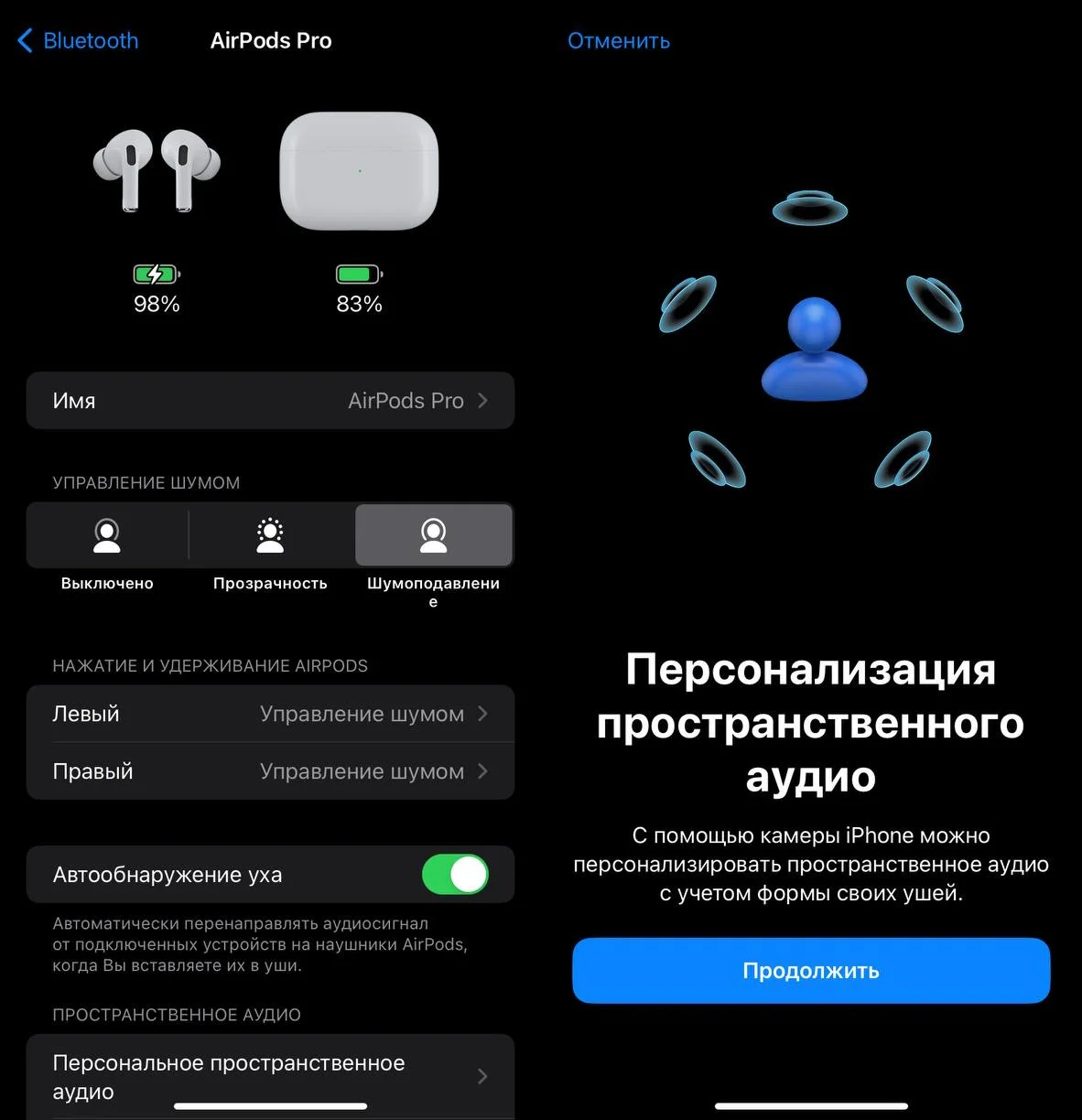Open Правый press-and-hold settings

click(x=270, y=771)
